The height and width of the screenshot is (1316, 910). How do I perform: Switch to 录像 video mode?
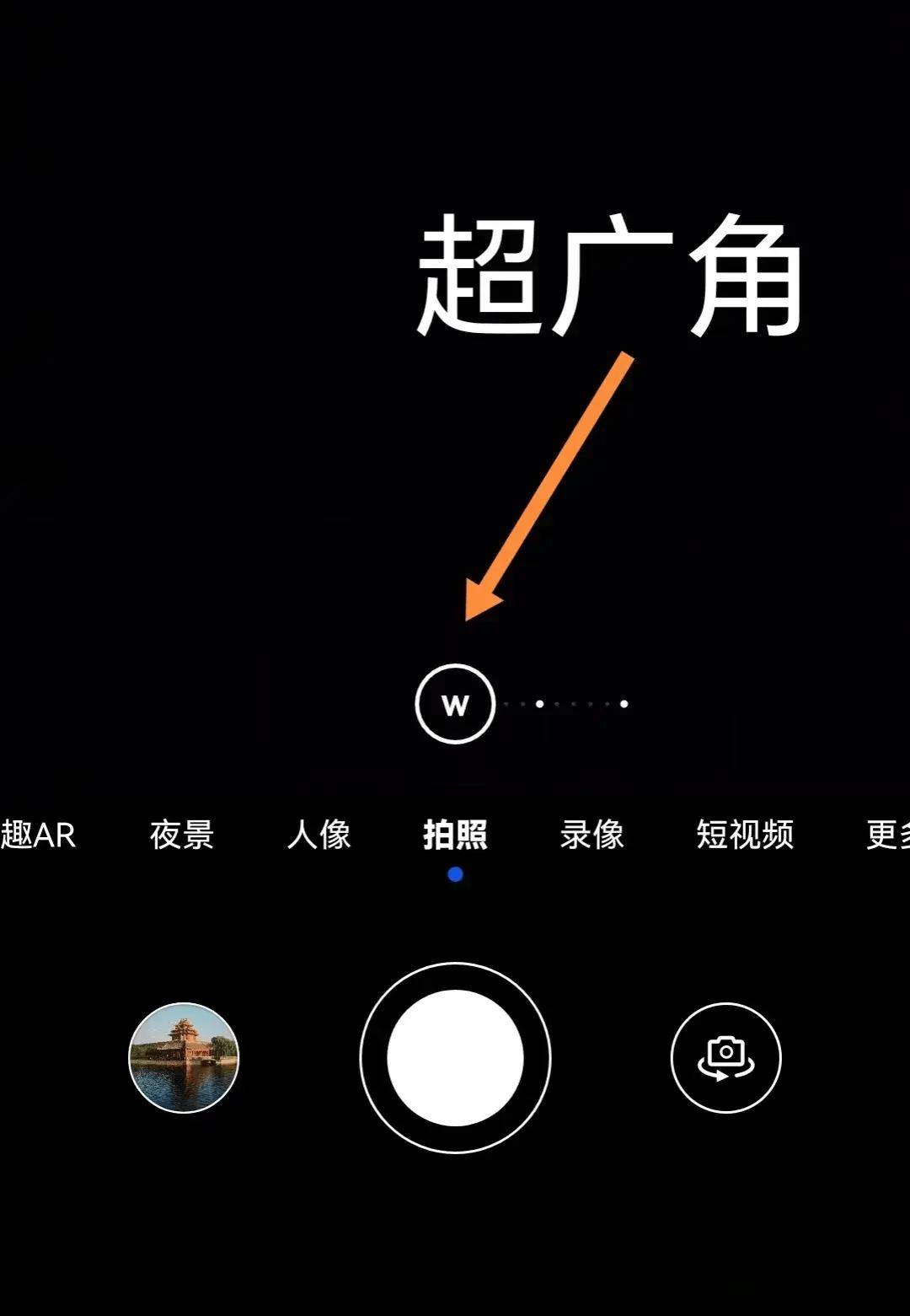591,835
